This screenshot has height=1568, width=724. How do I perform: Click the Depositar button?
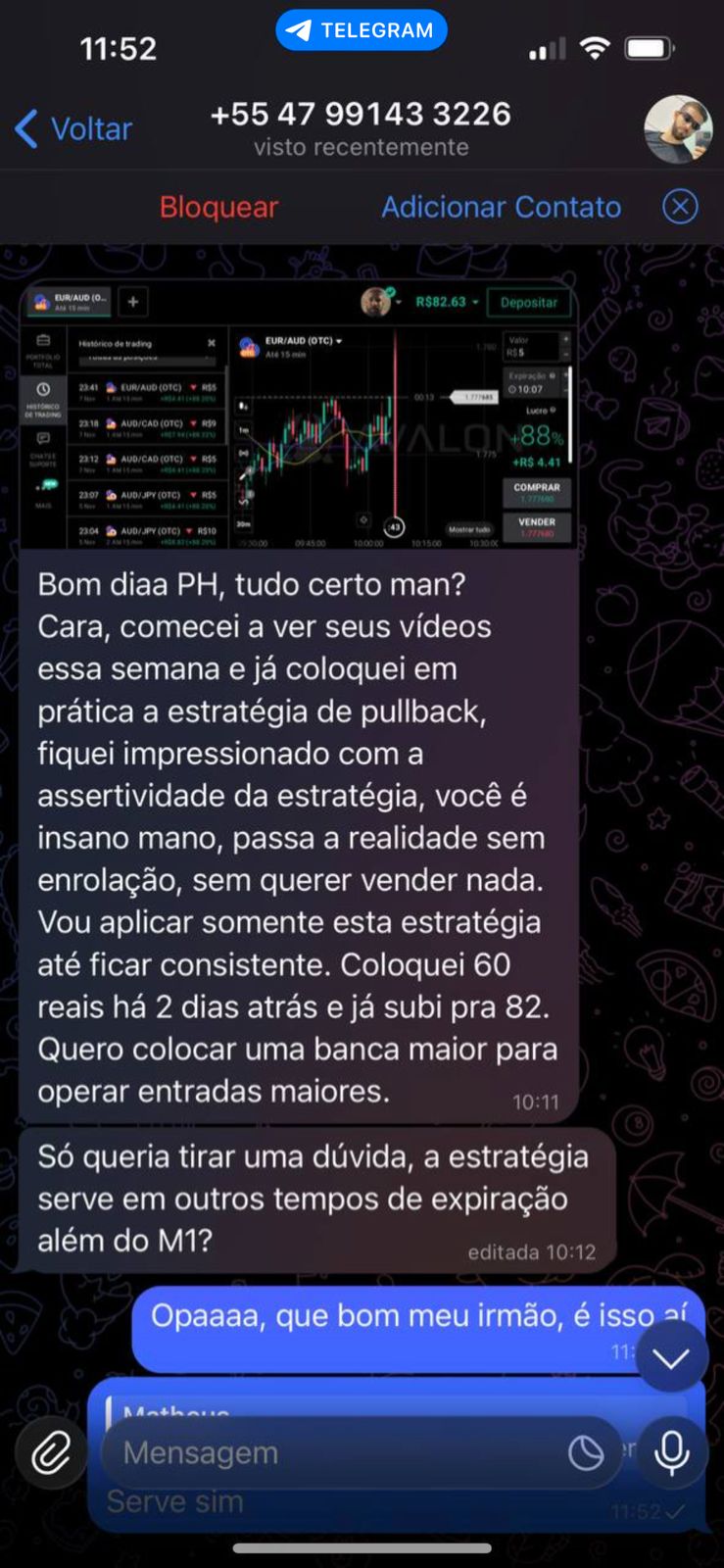coord(529,304)
